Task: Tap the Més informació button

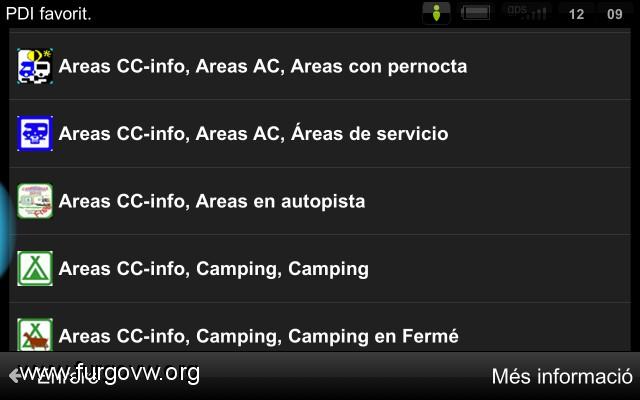Action: tap(562, 377)
